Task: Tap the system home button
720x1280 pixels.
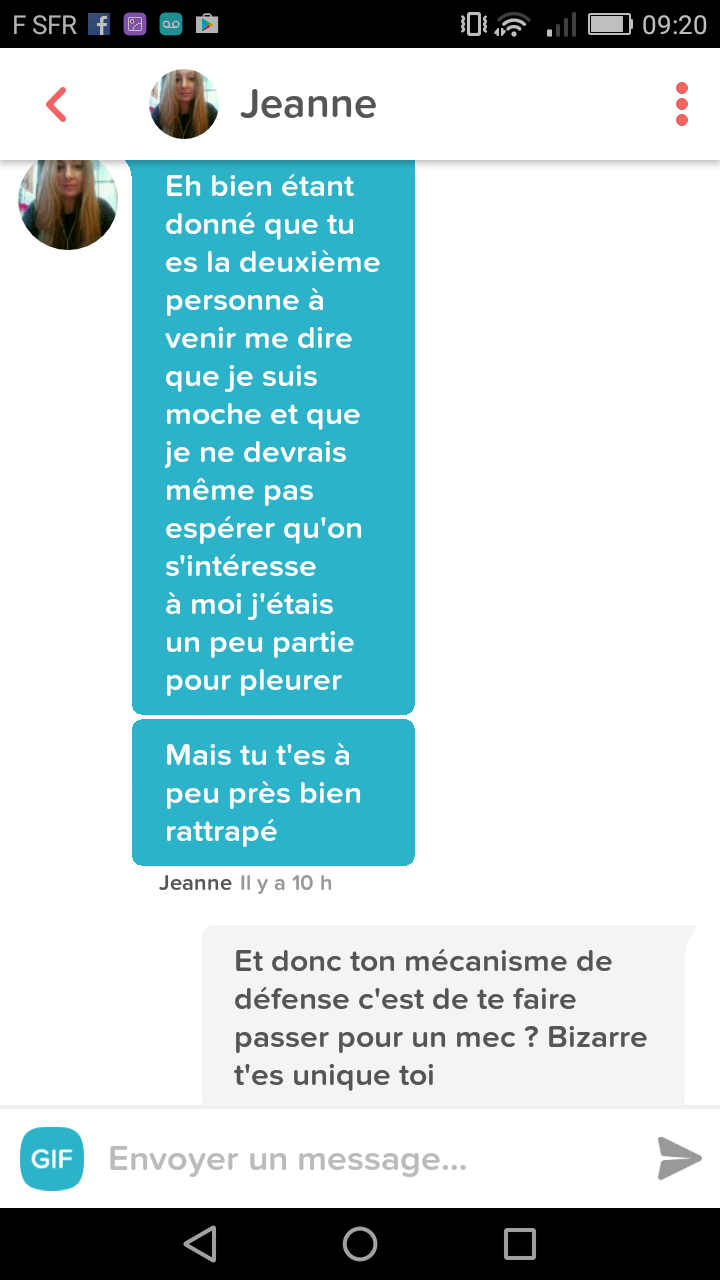Action: (360, 1244)
